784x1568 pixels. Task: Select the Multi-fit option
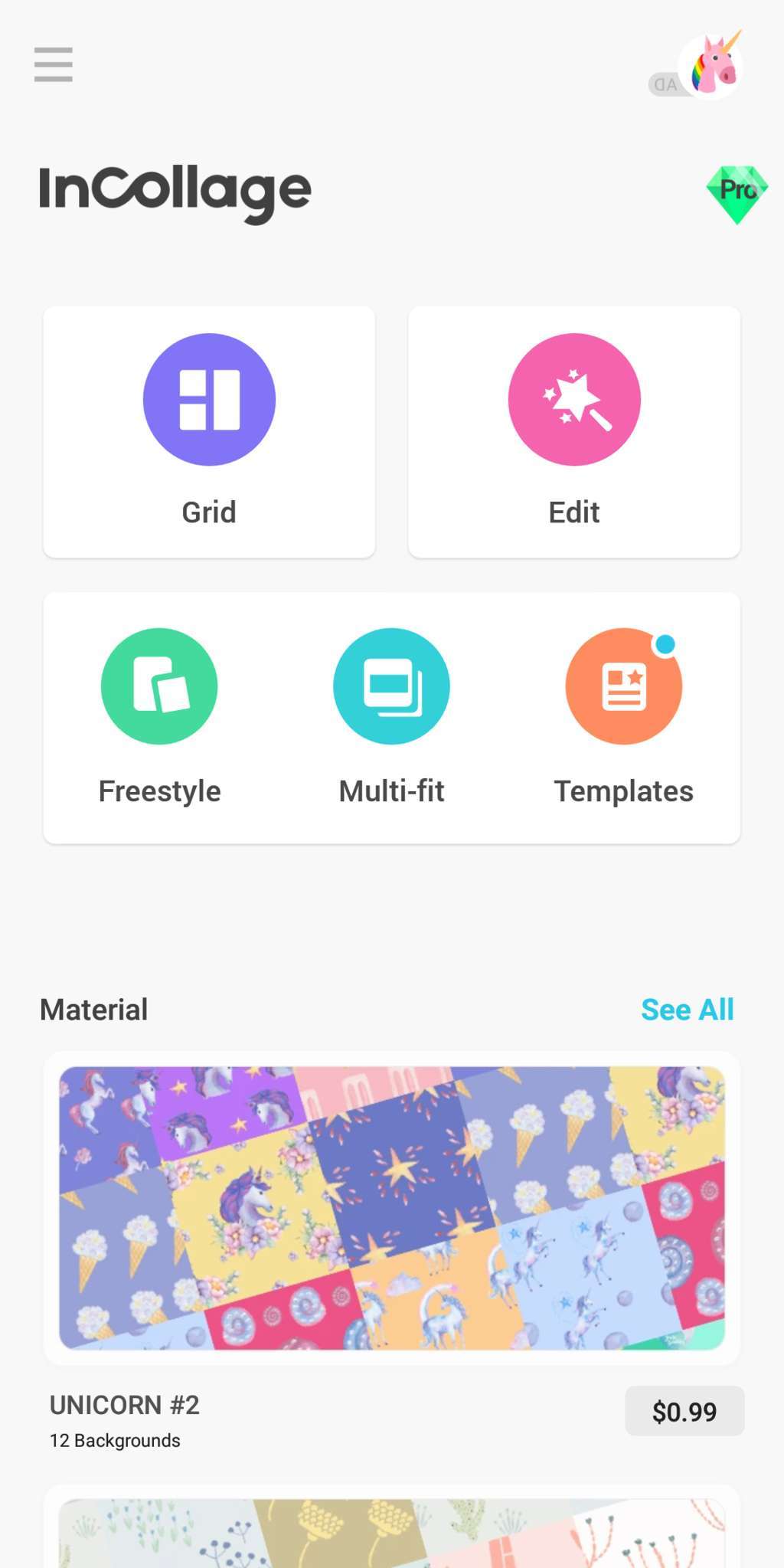pyautogui.click(x=392, y=716)
